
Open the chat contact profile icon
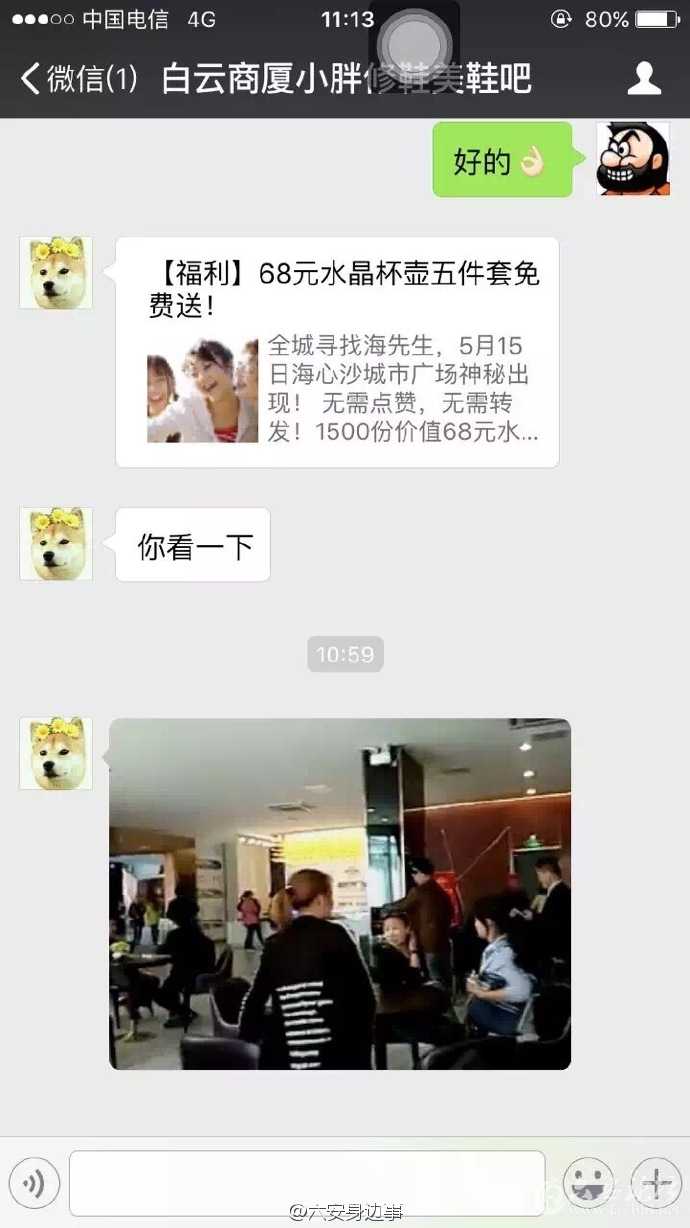[x=644, y=79]
